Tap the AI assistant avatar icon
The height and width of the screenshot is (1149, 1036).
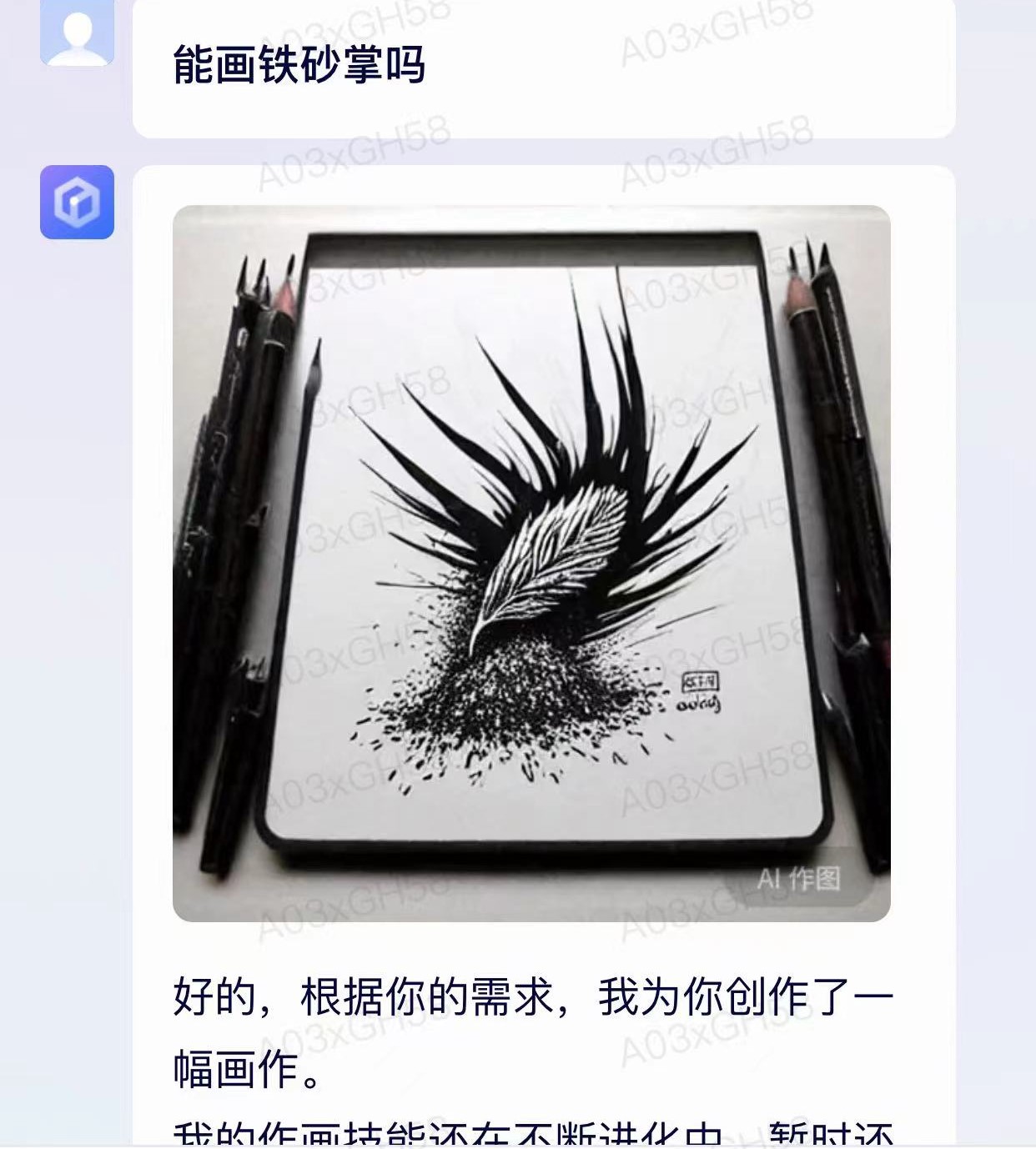click(x=77, y=203)
